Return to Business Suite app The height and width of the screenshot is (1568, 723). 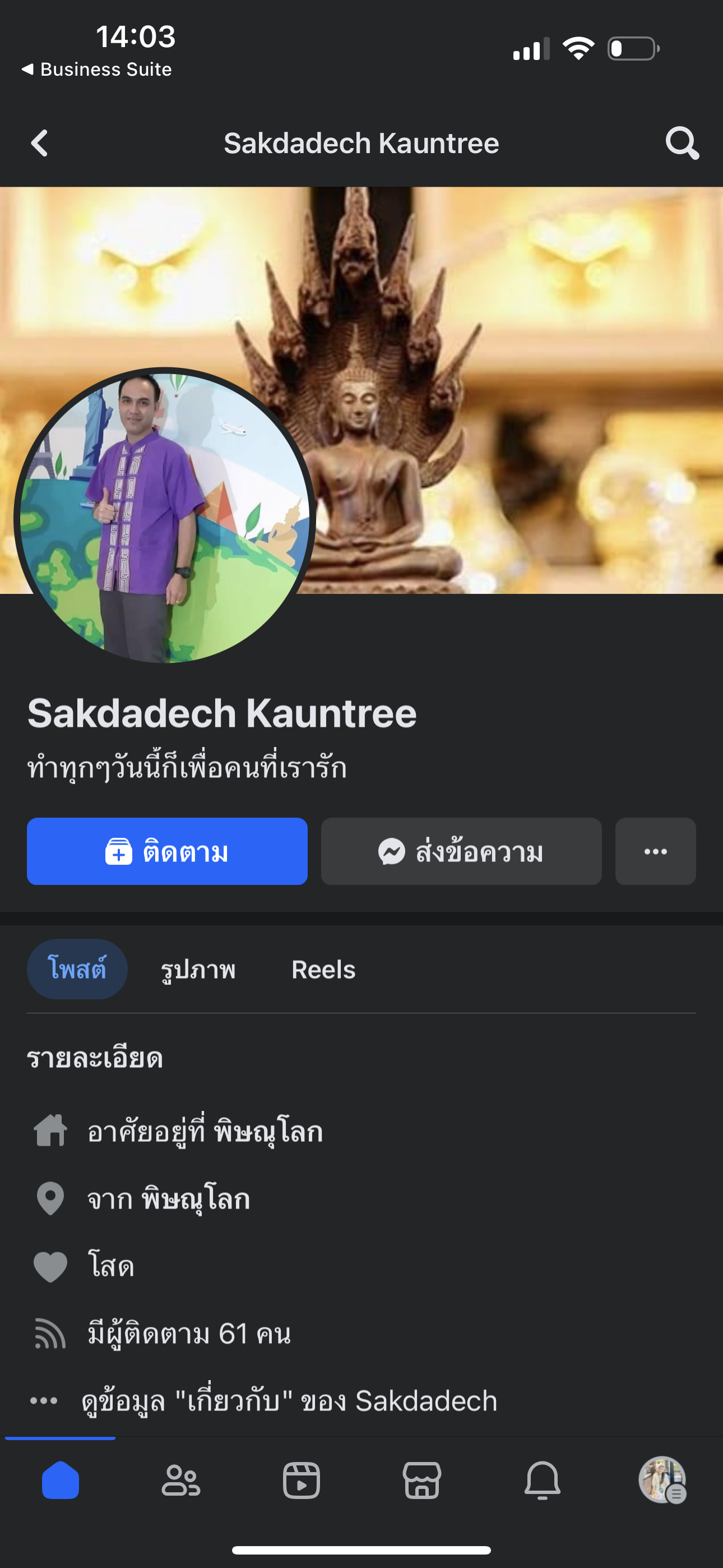pyautogui.click(x=98, y=70)
